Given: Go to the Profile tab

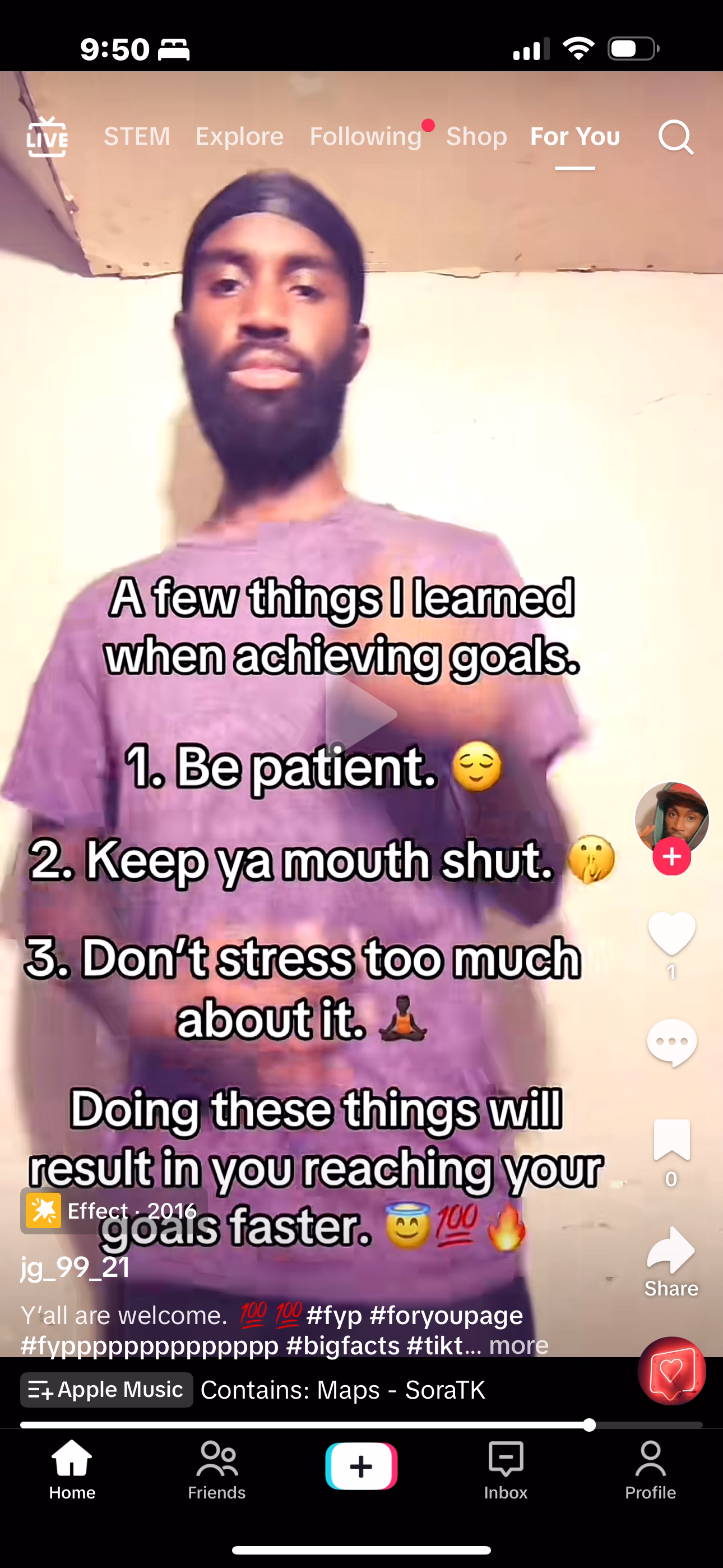Looking at the screenshot, I should (650, 1469).
